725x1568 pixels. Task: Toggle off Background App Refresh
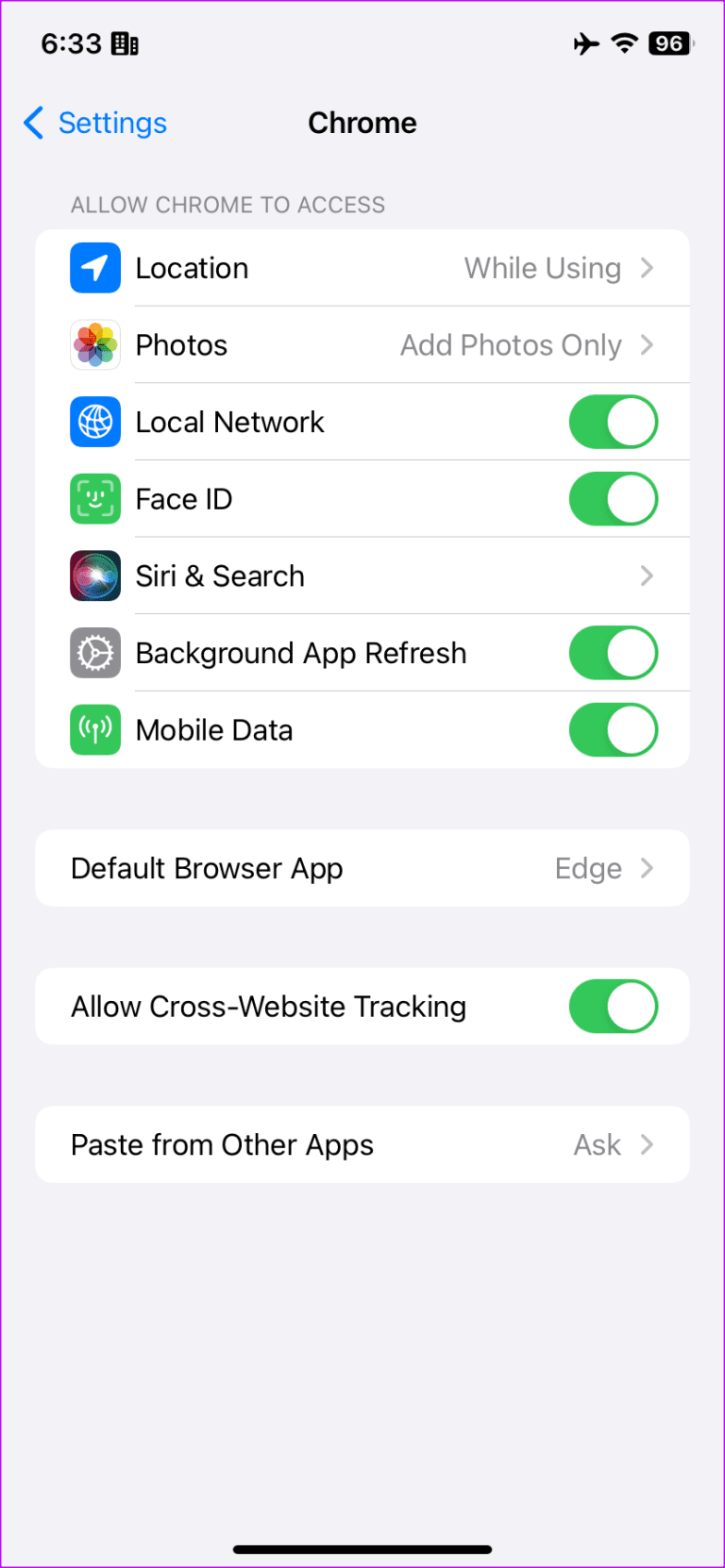613,653
